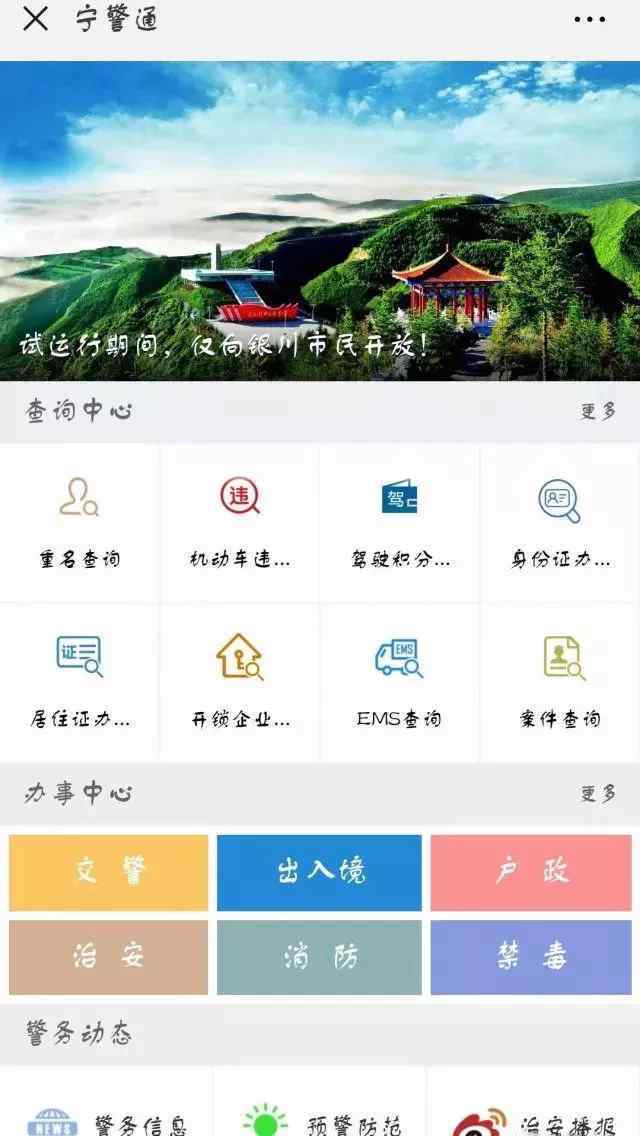
Task: Select the 驾驶积分 query
Action: click(x=400, y=523)
